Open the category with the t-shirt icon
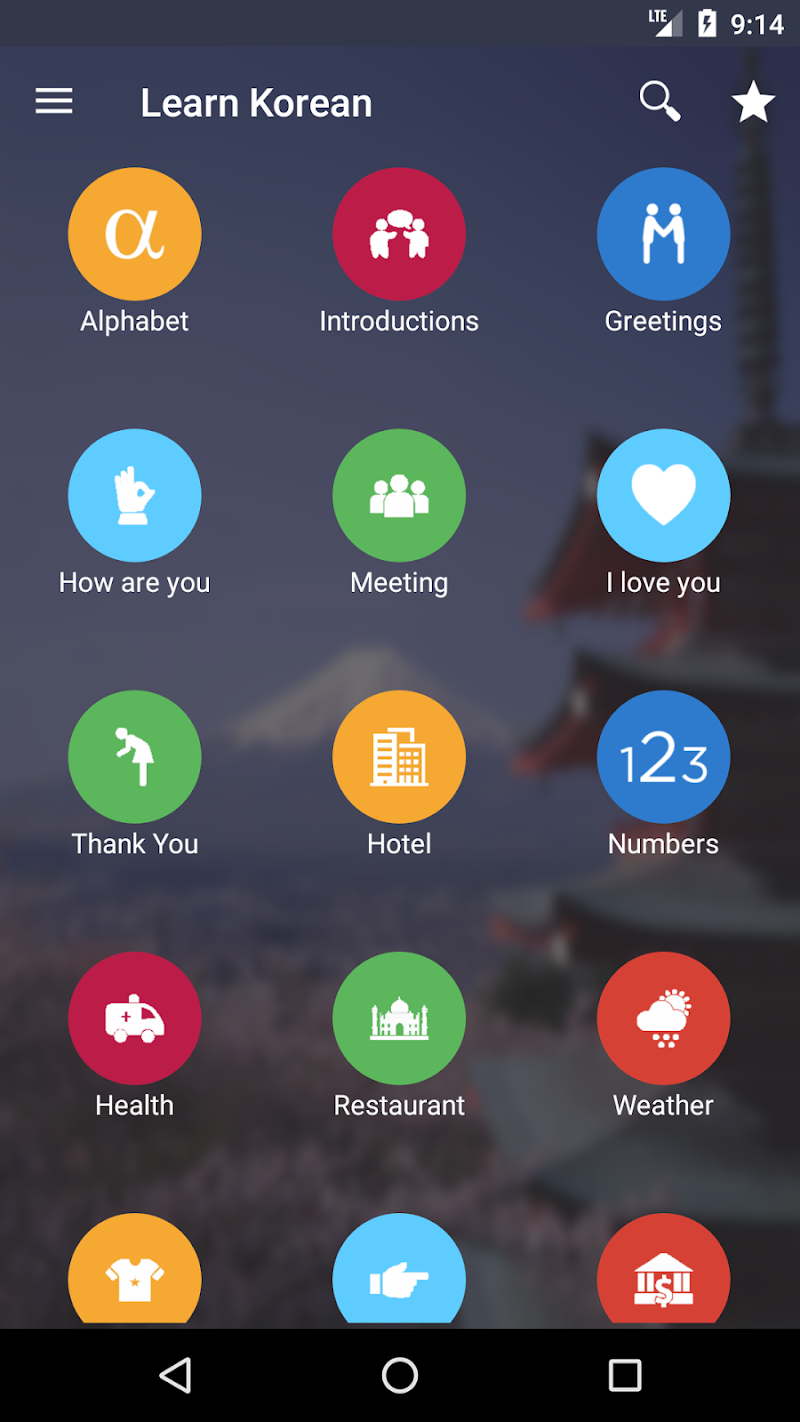Viewport: 800px width, 1422px height. (135, 1272)
